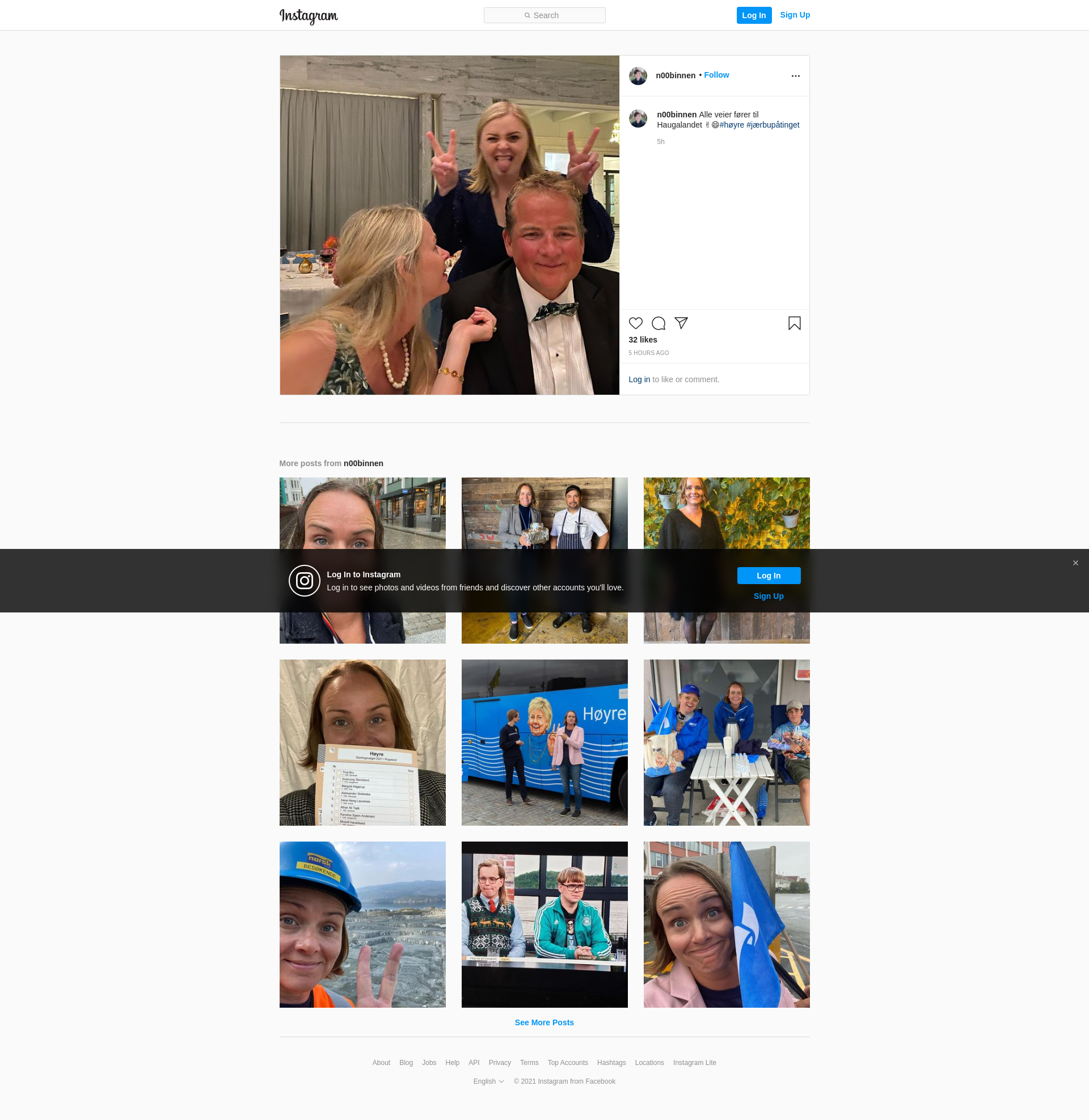
Task: Select Sign Up in the top header
Action: coord(795,15)
